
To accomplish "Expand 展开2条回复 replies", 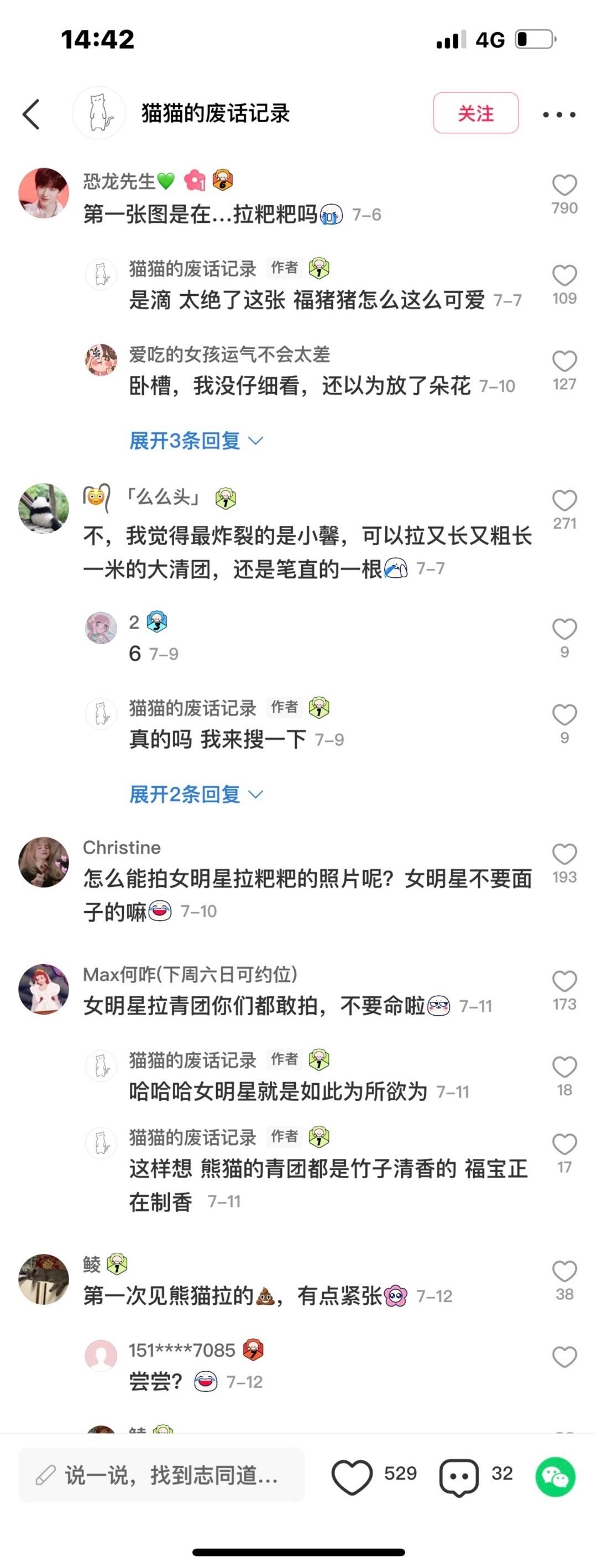I will [195, 794].
